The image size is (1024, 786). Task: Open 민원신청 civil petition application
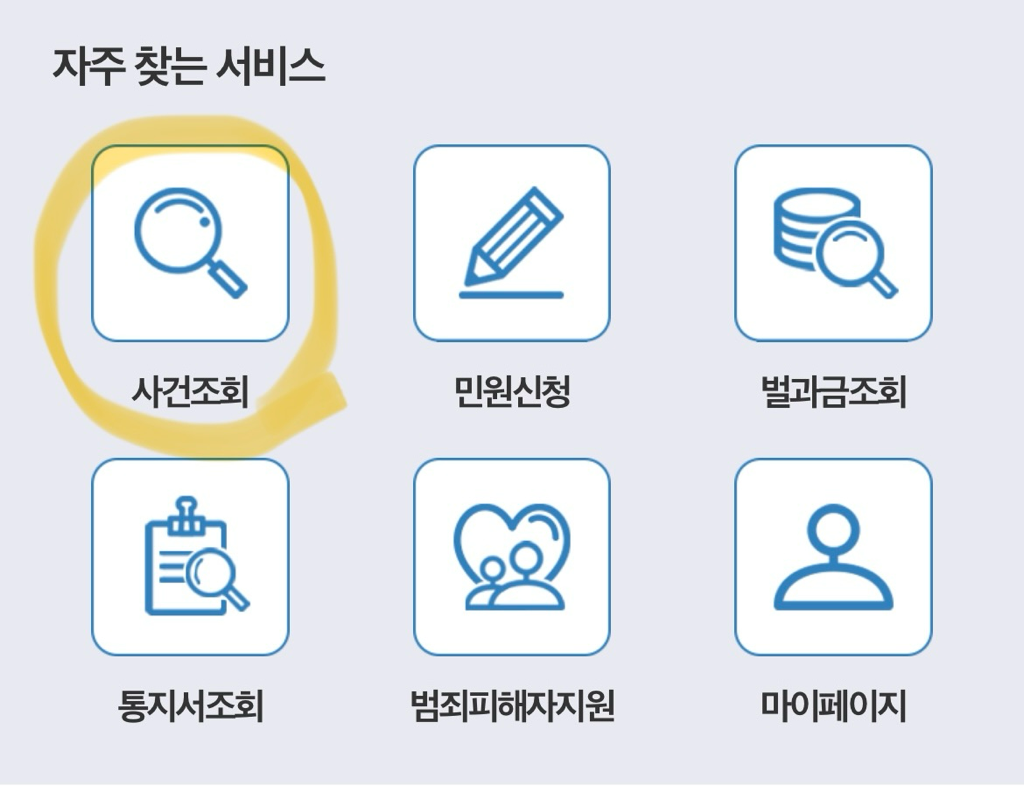[511, 243]
